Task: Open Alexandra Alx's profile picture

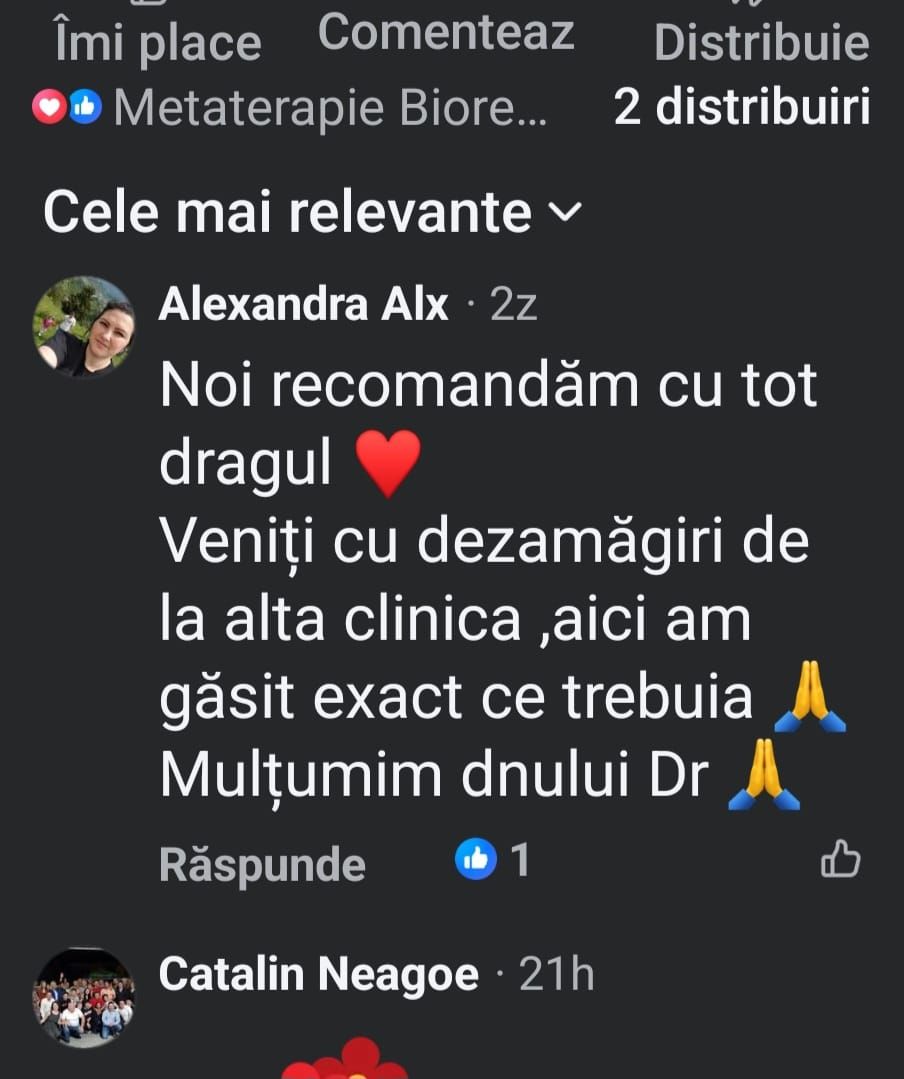Action: pos(84,326)
